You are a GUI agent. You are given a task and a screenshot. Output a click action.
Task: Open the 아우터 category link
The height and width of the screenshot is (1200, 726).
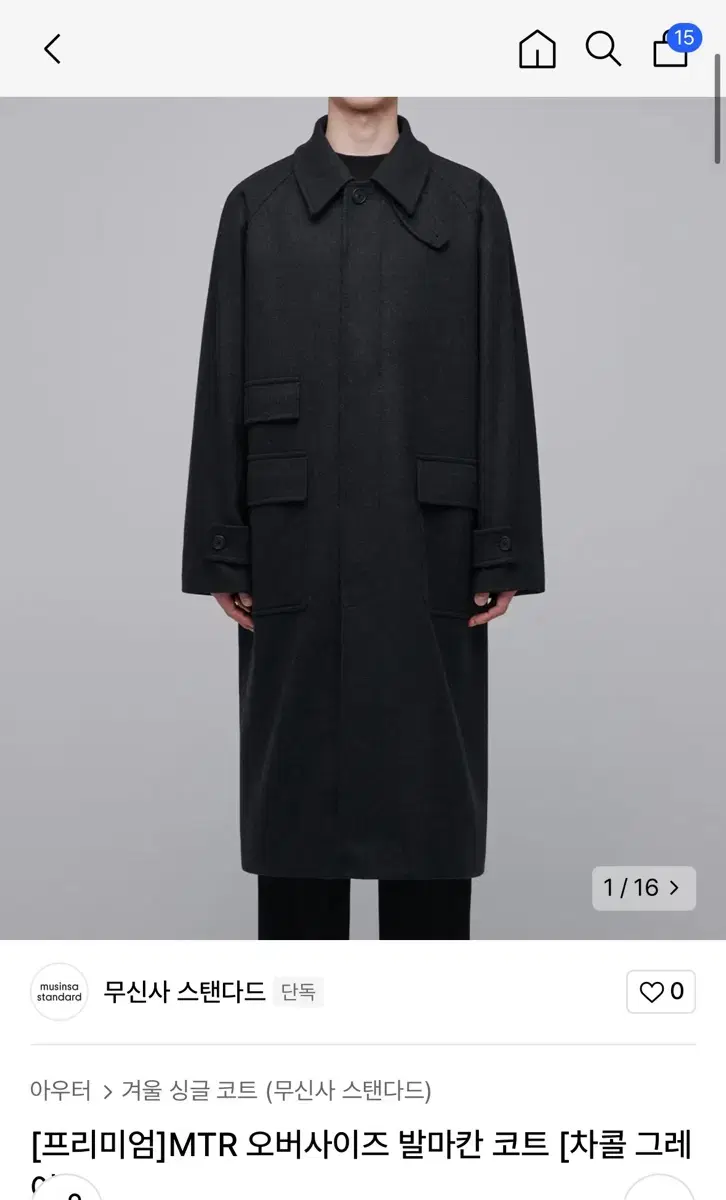(60, 1090)
